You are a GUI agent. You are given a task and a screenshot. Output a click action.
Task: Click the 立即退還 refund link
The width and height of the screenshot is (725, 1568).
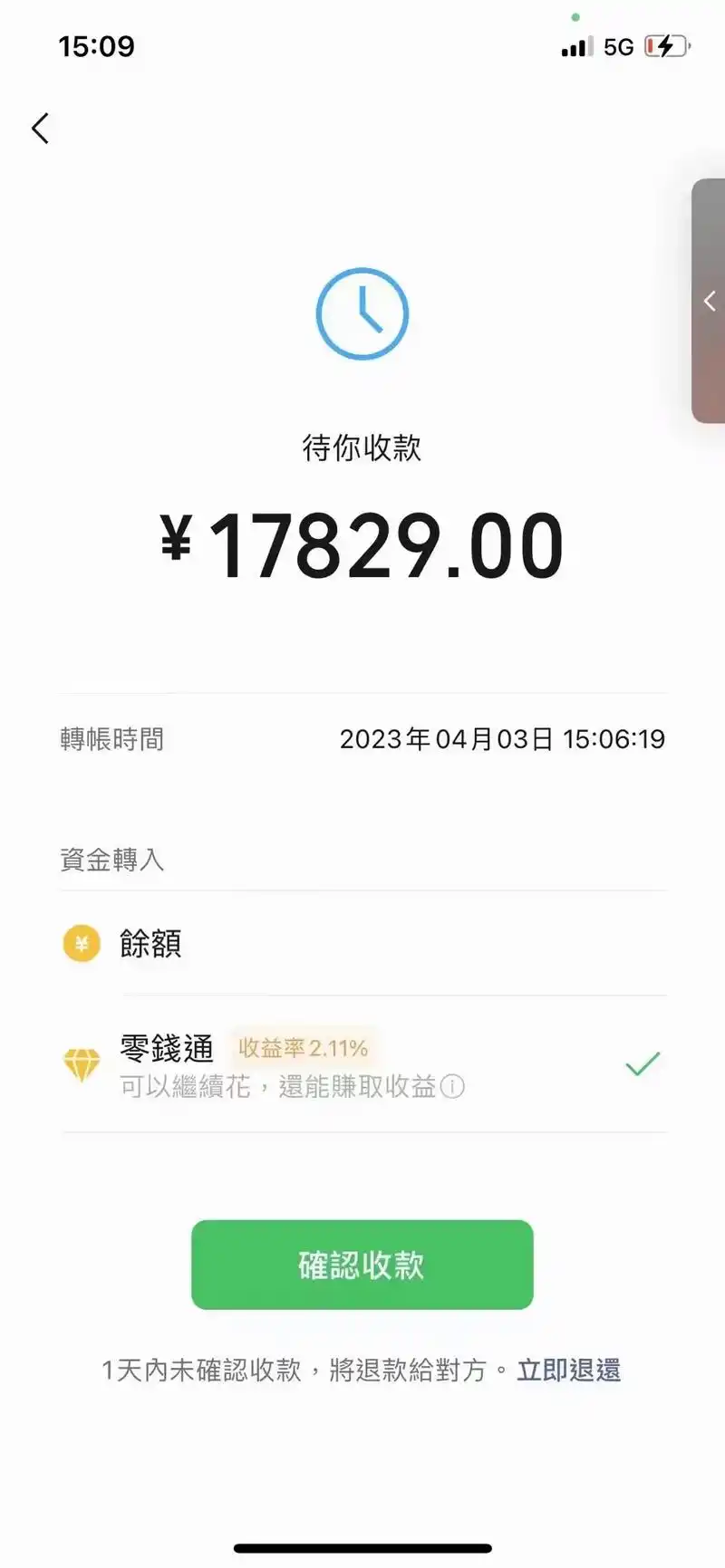click(568, 1370)
